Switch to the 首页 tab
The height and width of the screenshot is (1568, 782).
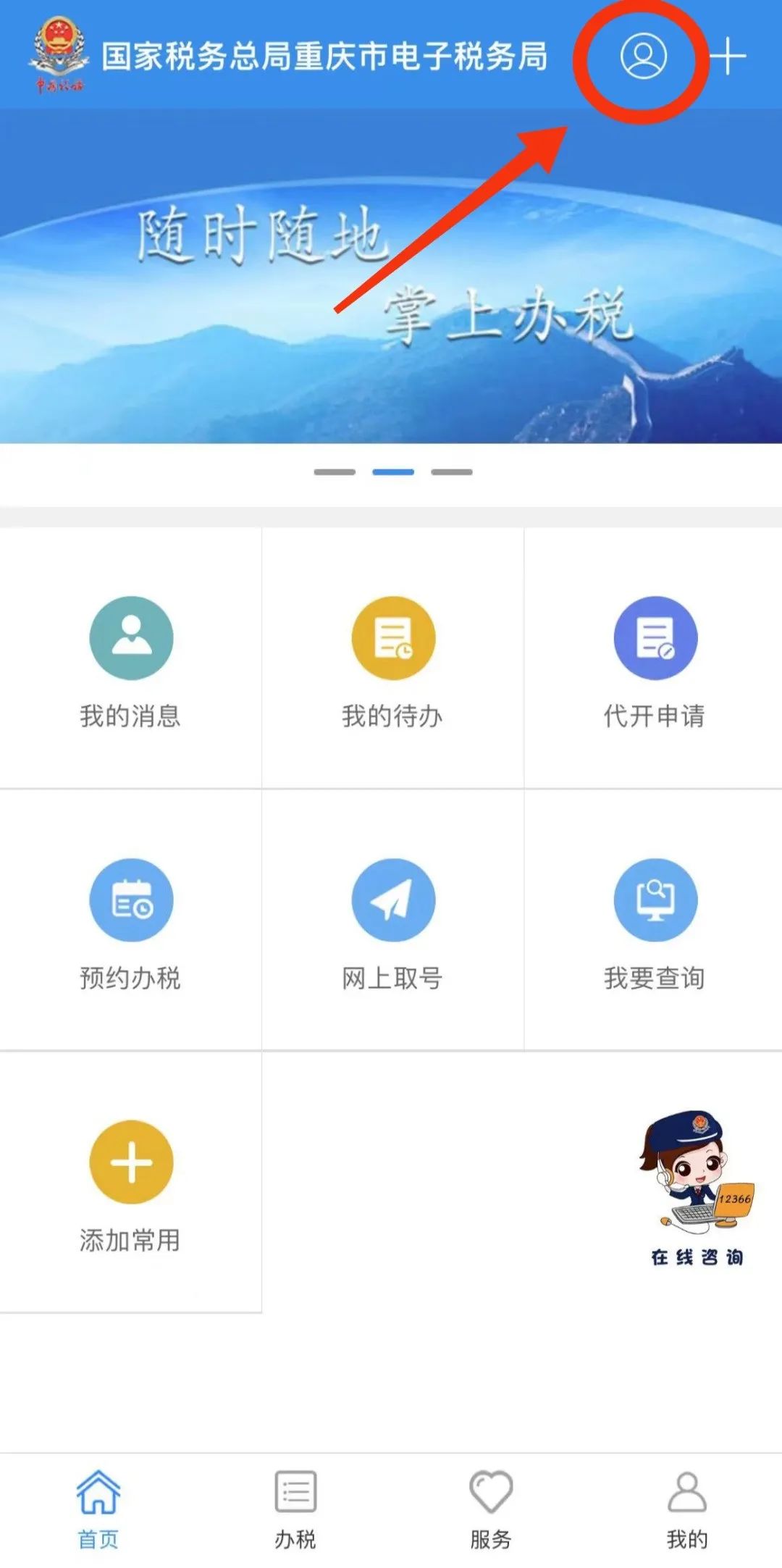click(x=98, y=1510)
